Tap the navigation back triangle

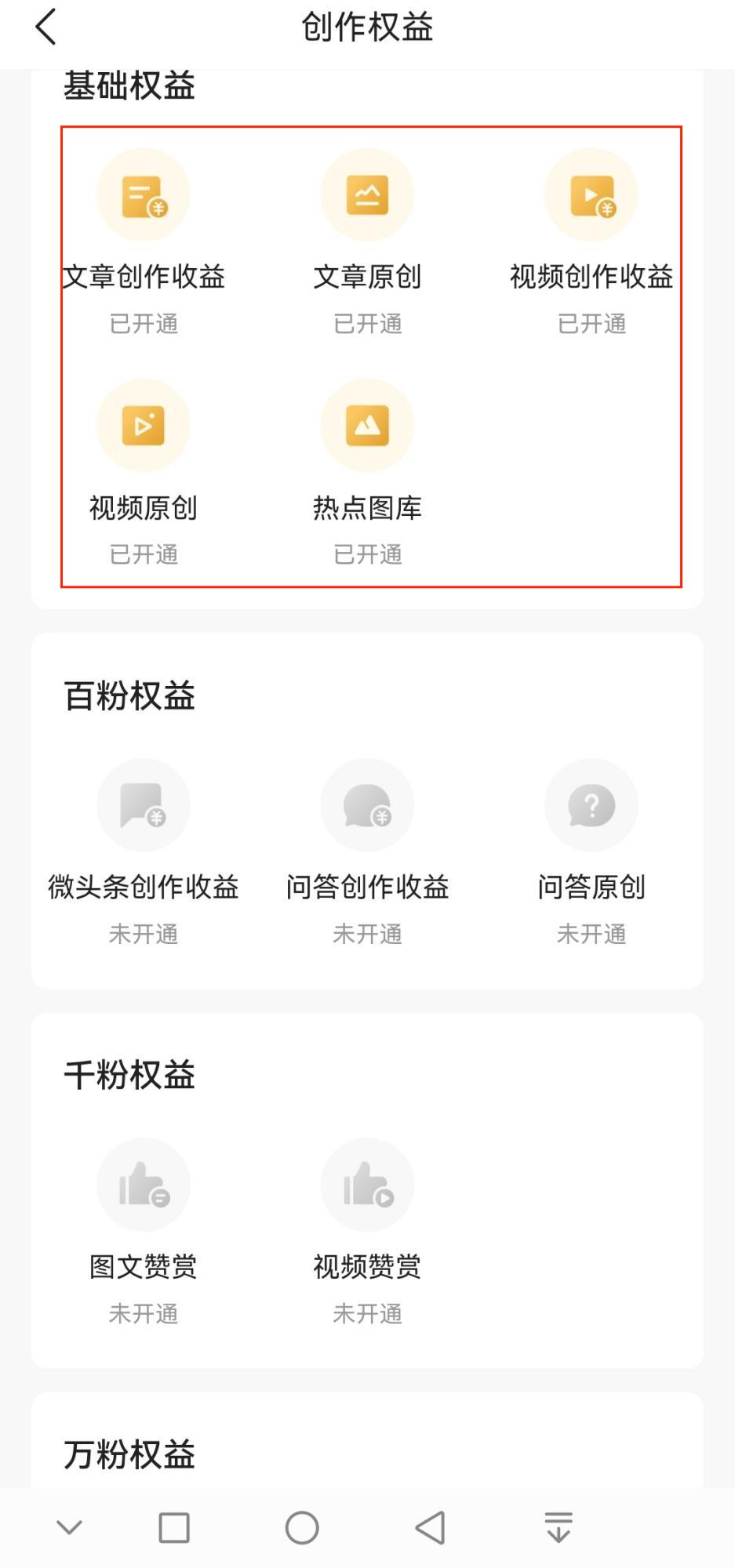click(428, 1527)
